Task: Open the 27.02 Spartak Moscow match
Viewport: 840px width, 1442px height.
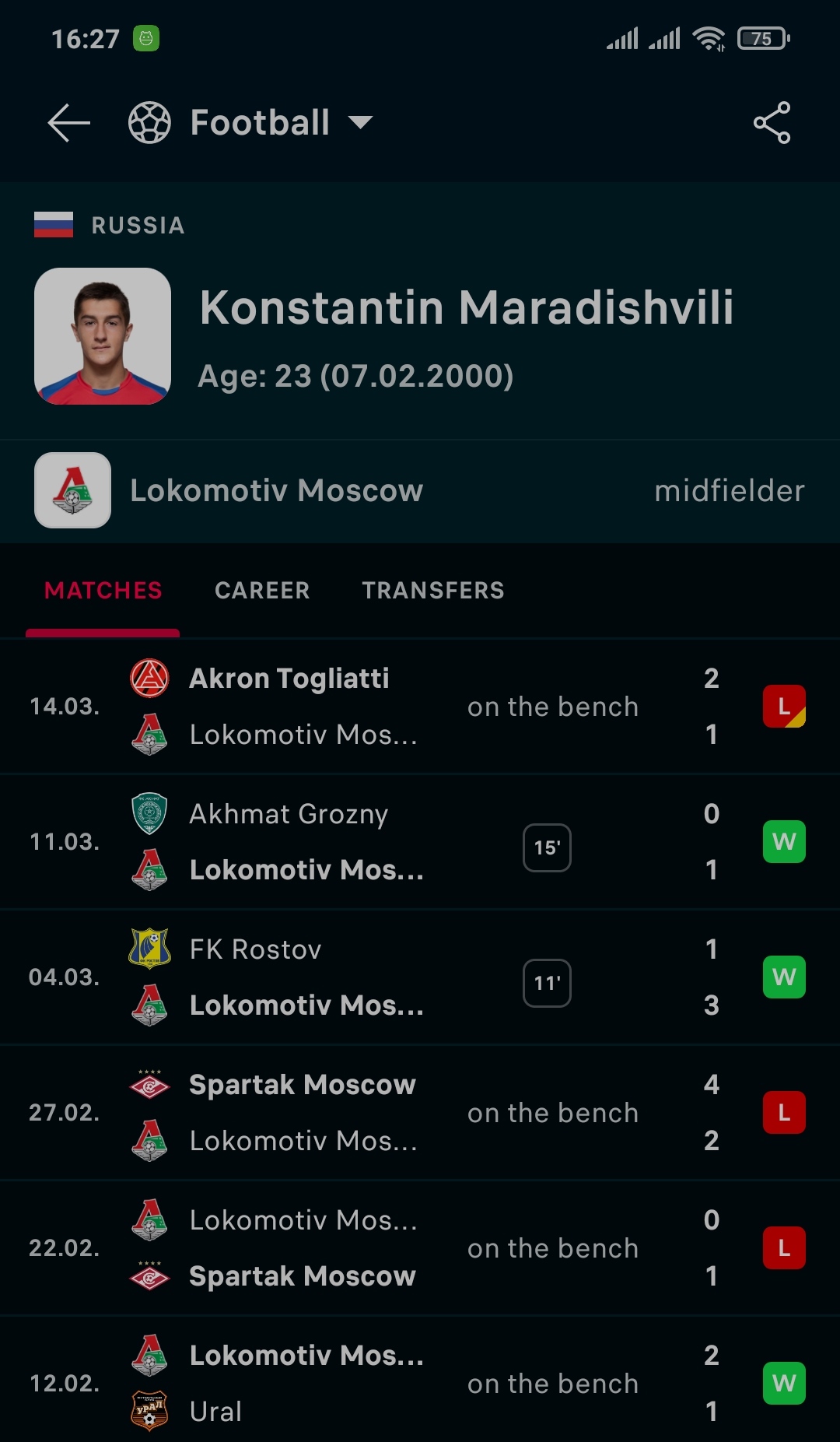Action: point(420,1113)
